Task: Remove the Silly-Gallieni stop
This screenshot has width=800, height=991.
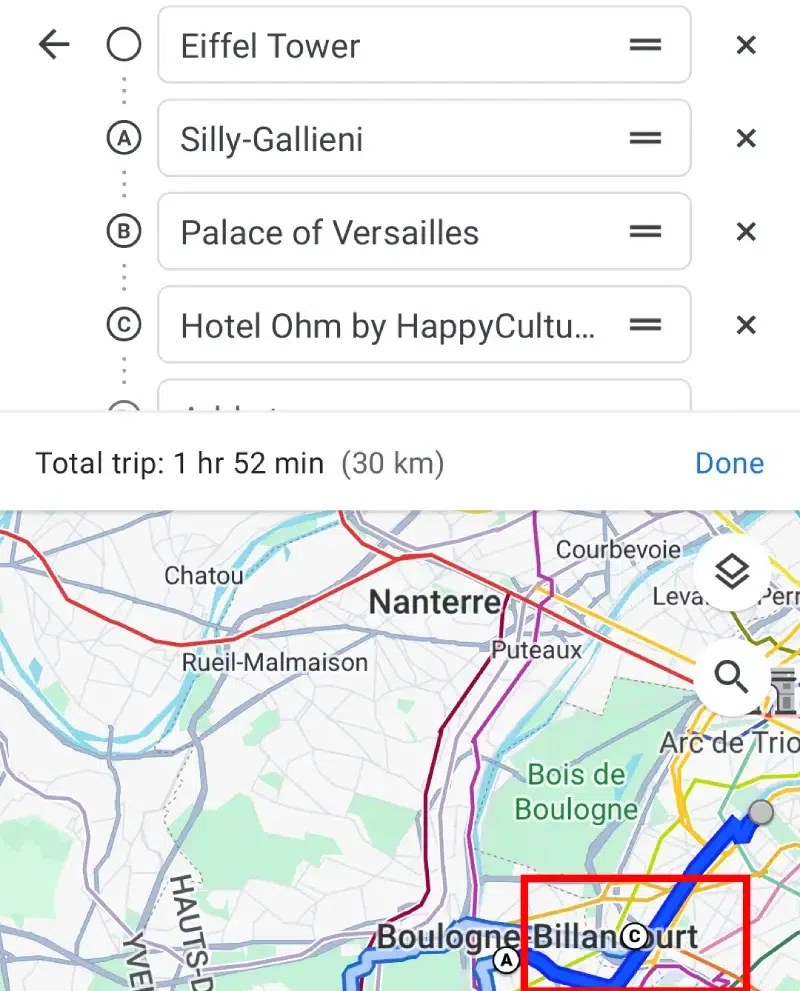Action: tap(746, 138)
